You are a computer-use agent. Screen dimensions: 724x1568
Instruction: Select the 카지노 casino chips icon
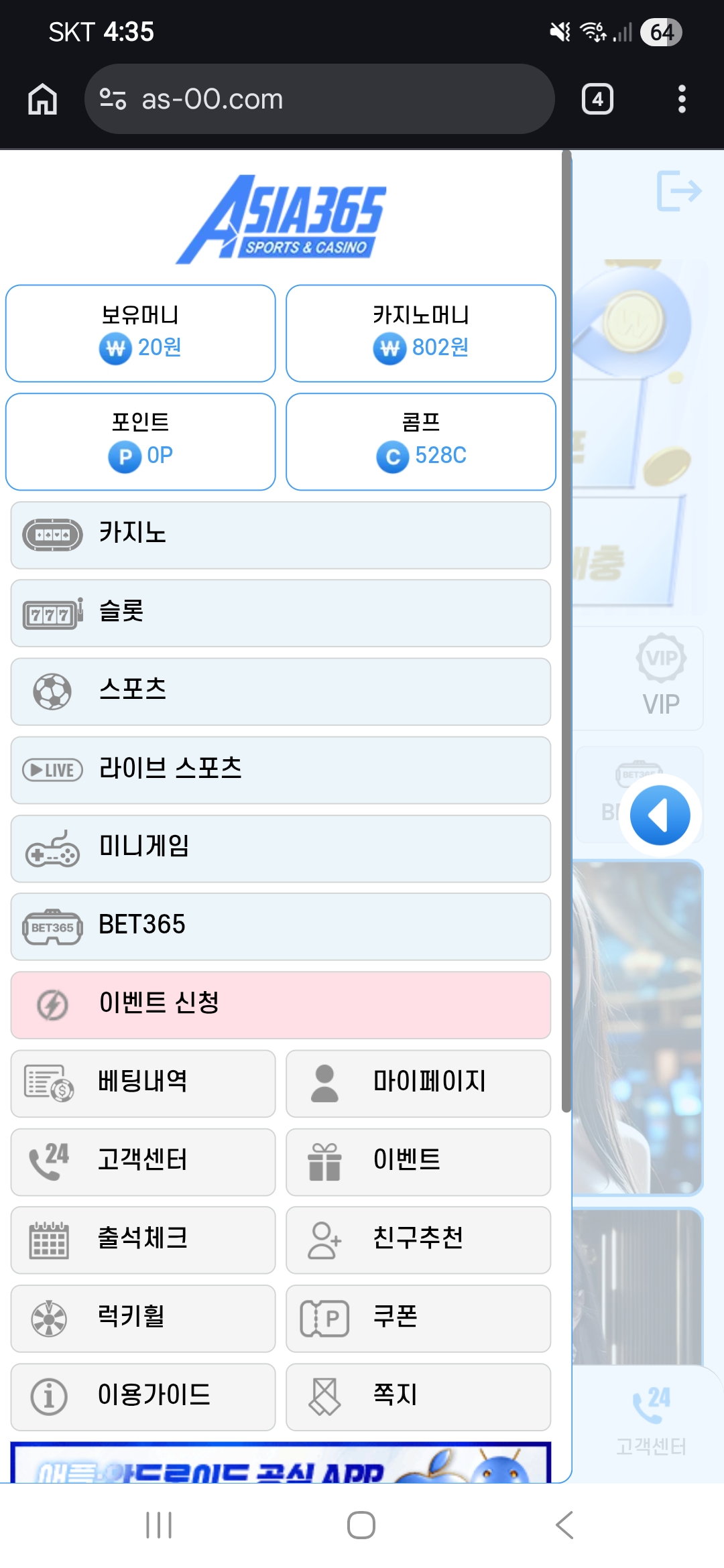[x=52, y=534]
